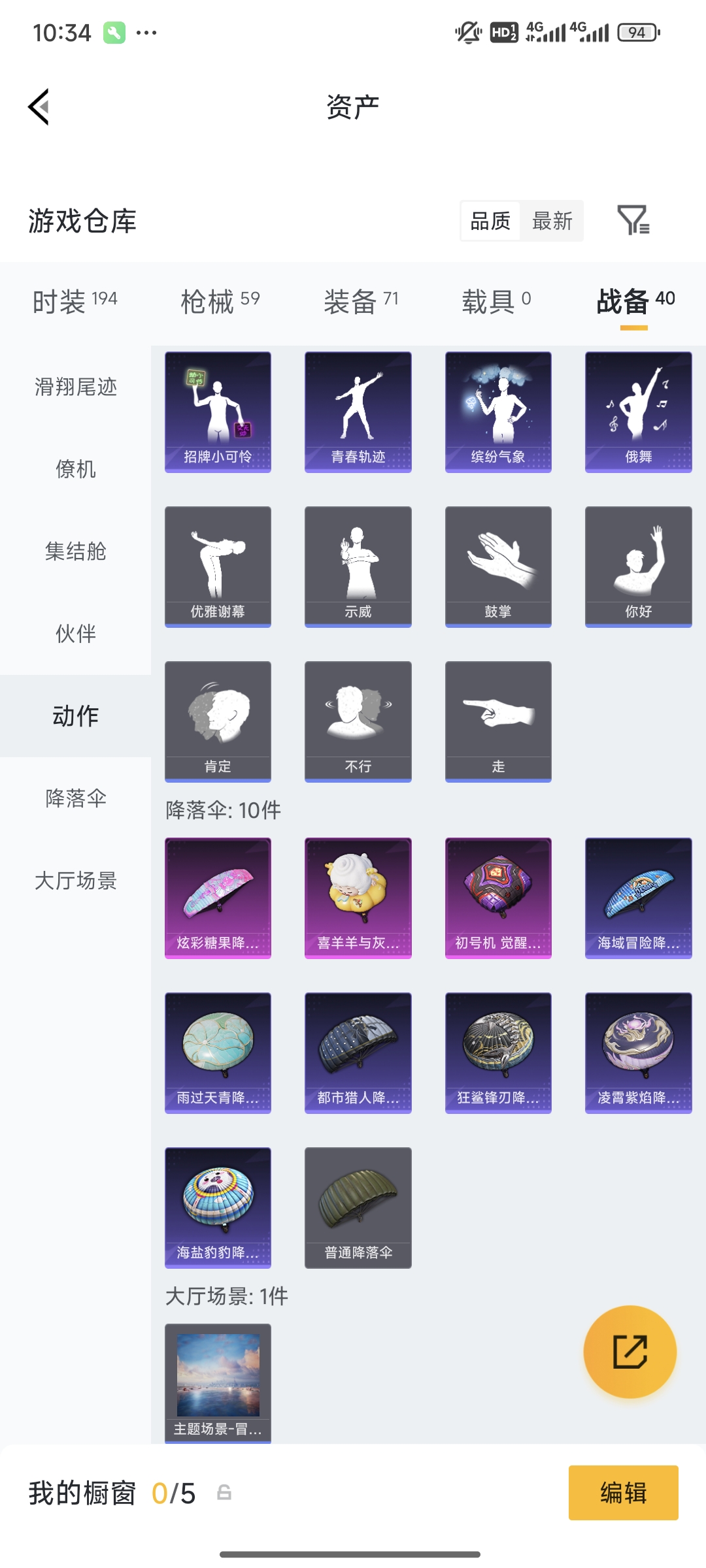Viewport: 706px width, 1568px height.
Task: Open the 大厅场景 section in sidebar
Action: 74,881
